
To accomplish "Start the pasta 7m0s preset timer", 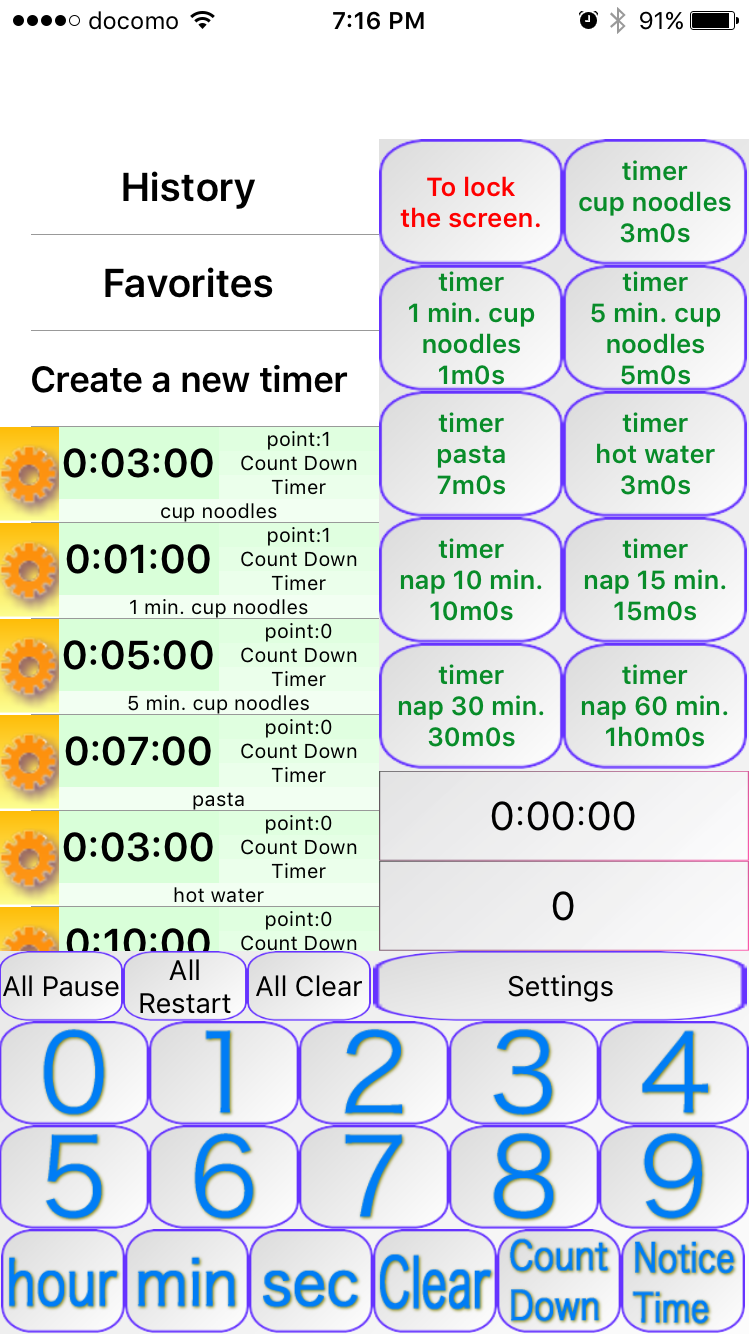I will point(471,454).
